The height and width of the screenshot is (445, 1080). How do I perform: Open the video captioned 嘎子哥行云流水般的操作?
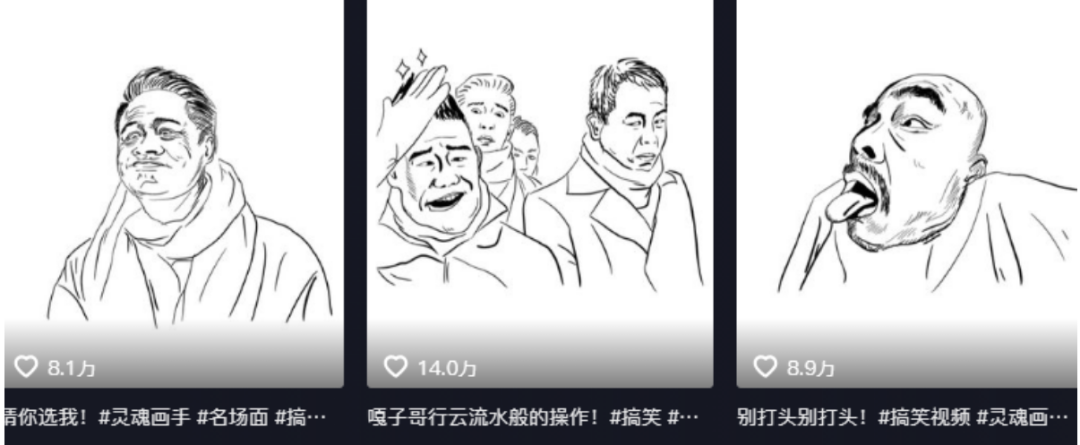point(539,190)
